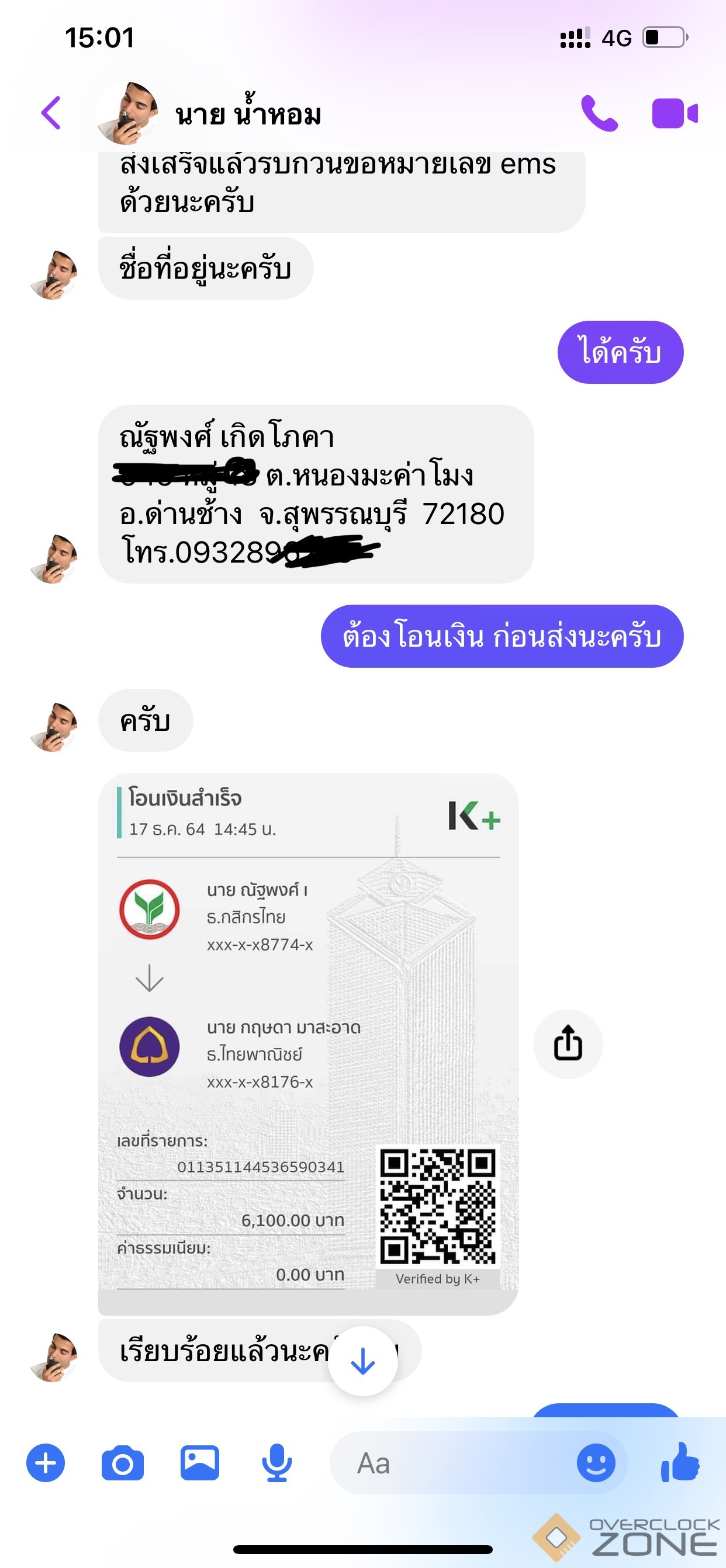Start a video call with นาย น้ำหอม
This screenshot has height=1568, width=726.
[x=674, y=113]
